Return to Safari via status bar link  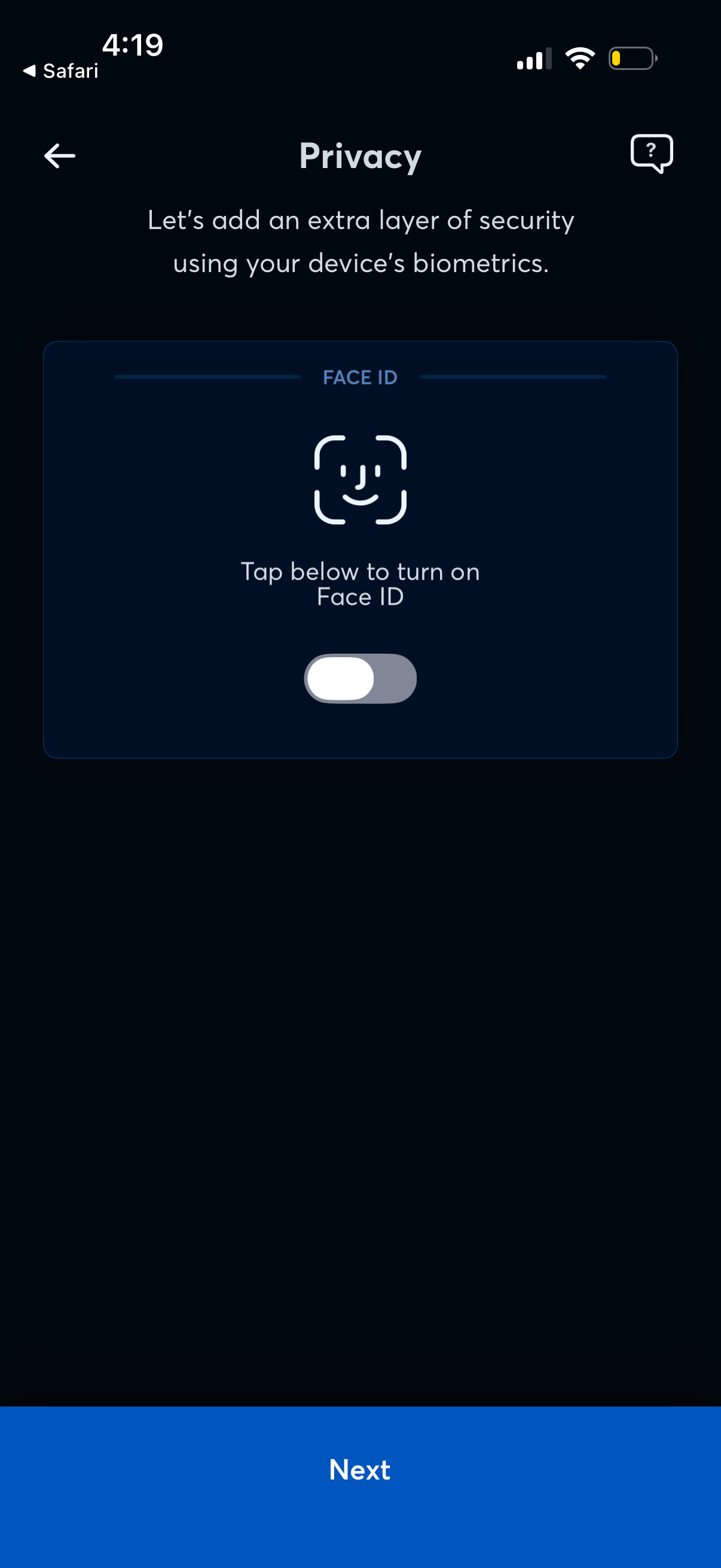point(60,71)
